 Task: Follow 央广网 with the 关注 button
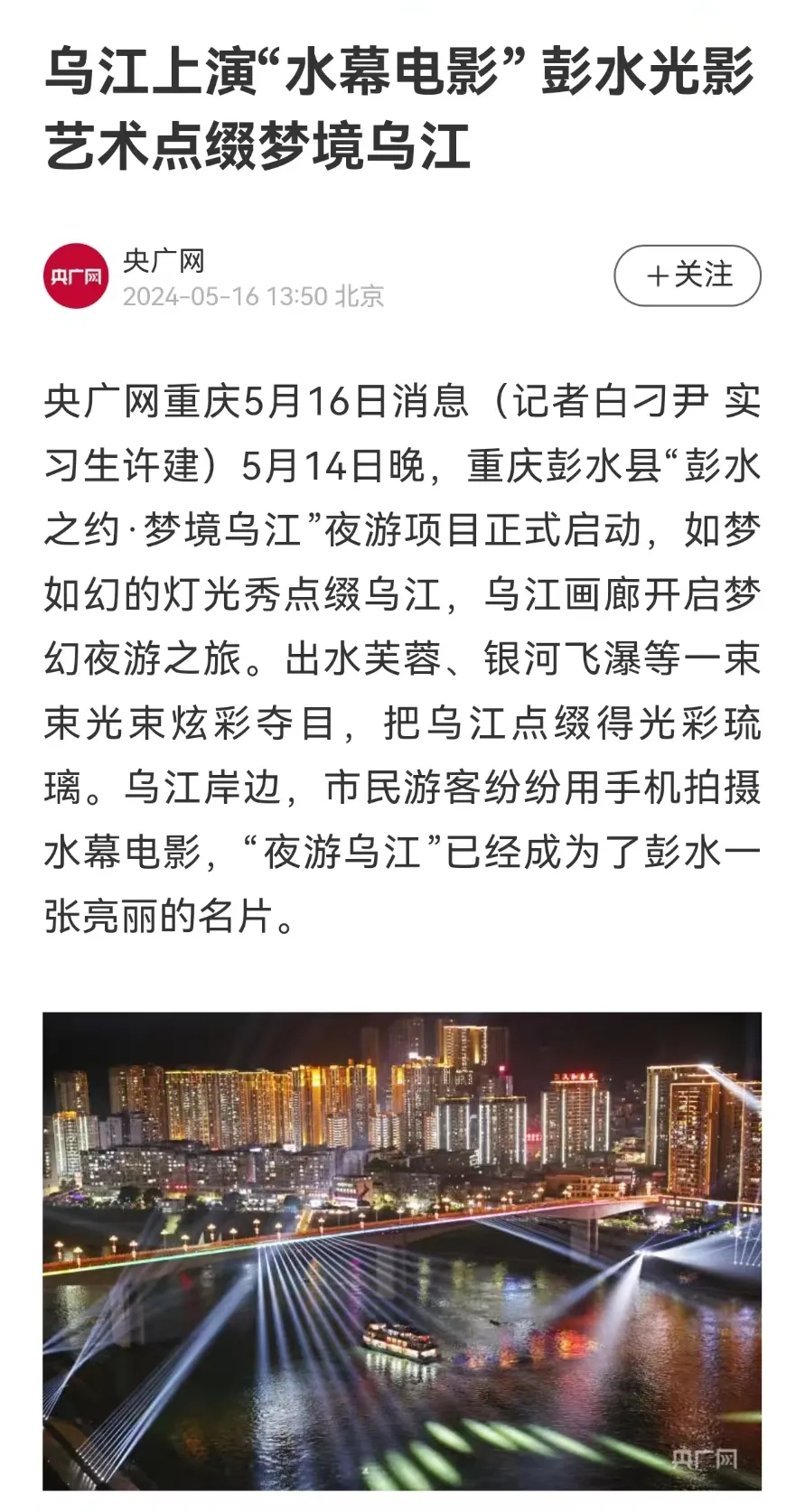[688, 275]
